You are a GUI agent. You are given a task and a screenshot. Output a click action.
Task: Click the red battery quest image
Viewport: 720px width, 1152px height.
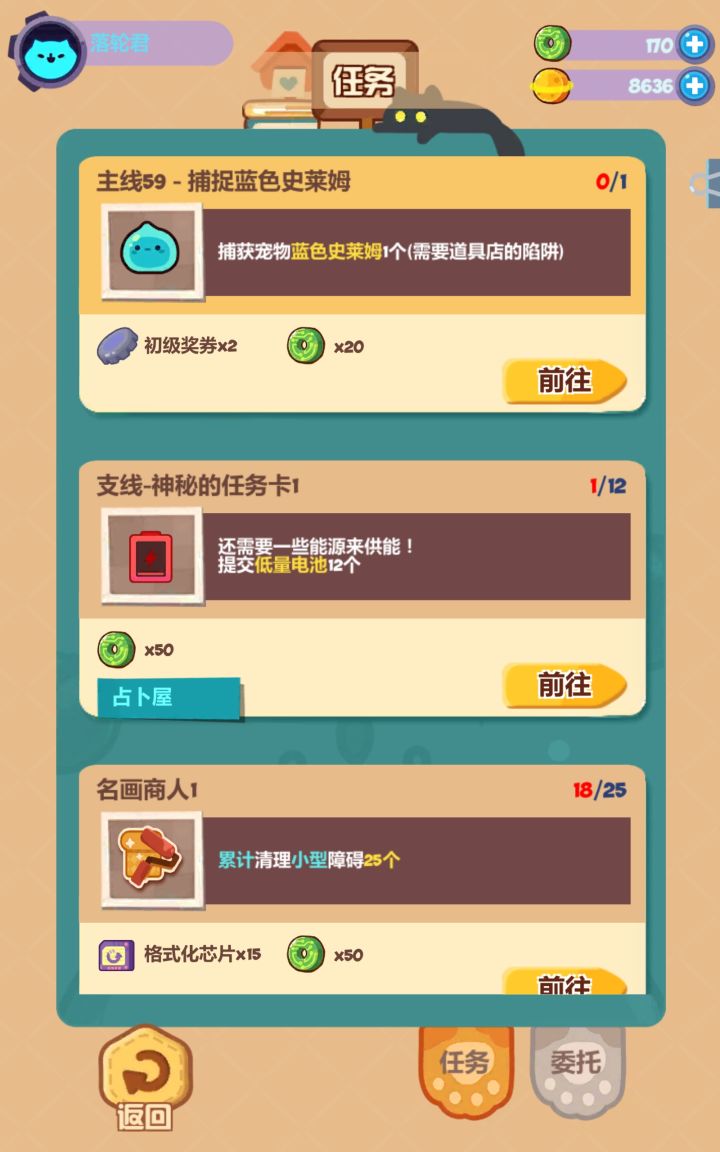point(152,556)
